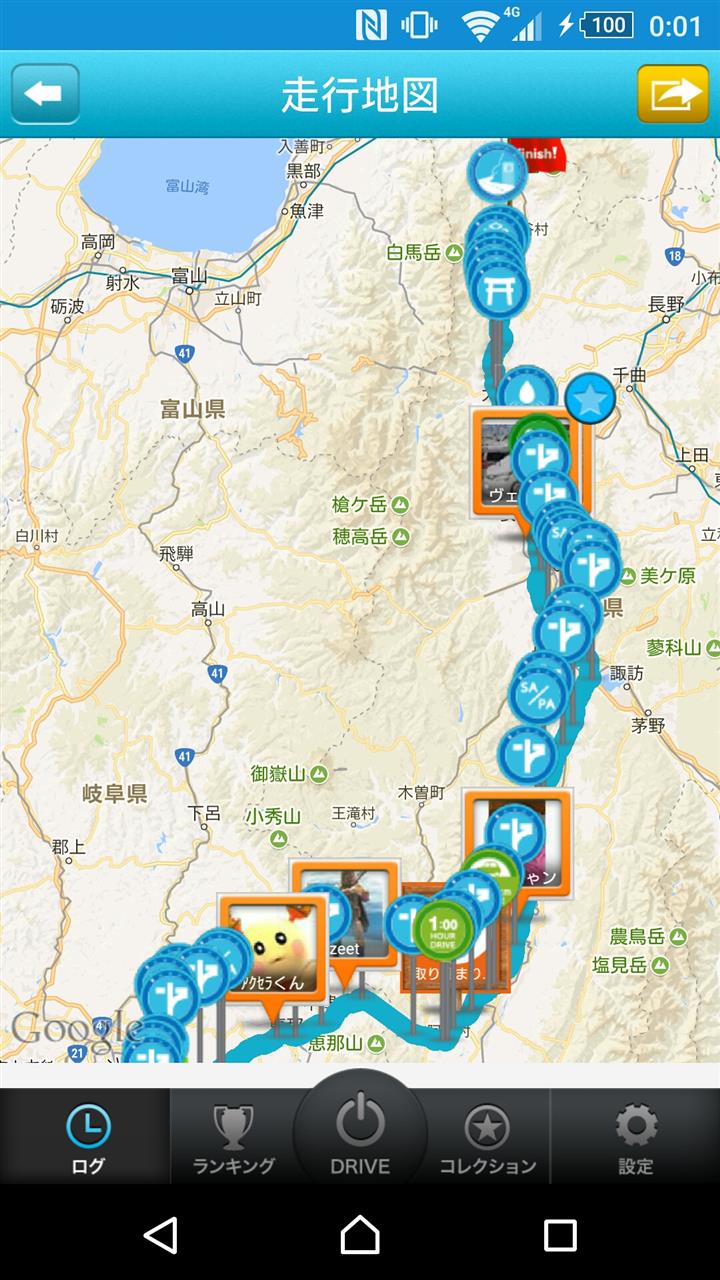Tap the blue star map marker

(590, 398)
